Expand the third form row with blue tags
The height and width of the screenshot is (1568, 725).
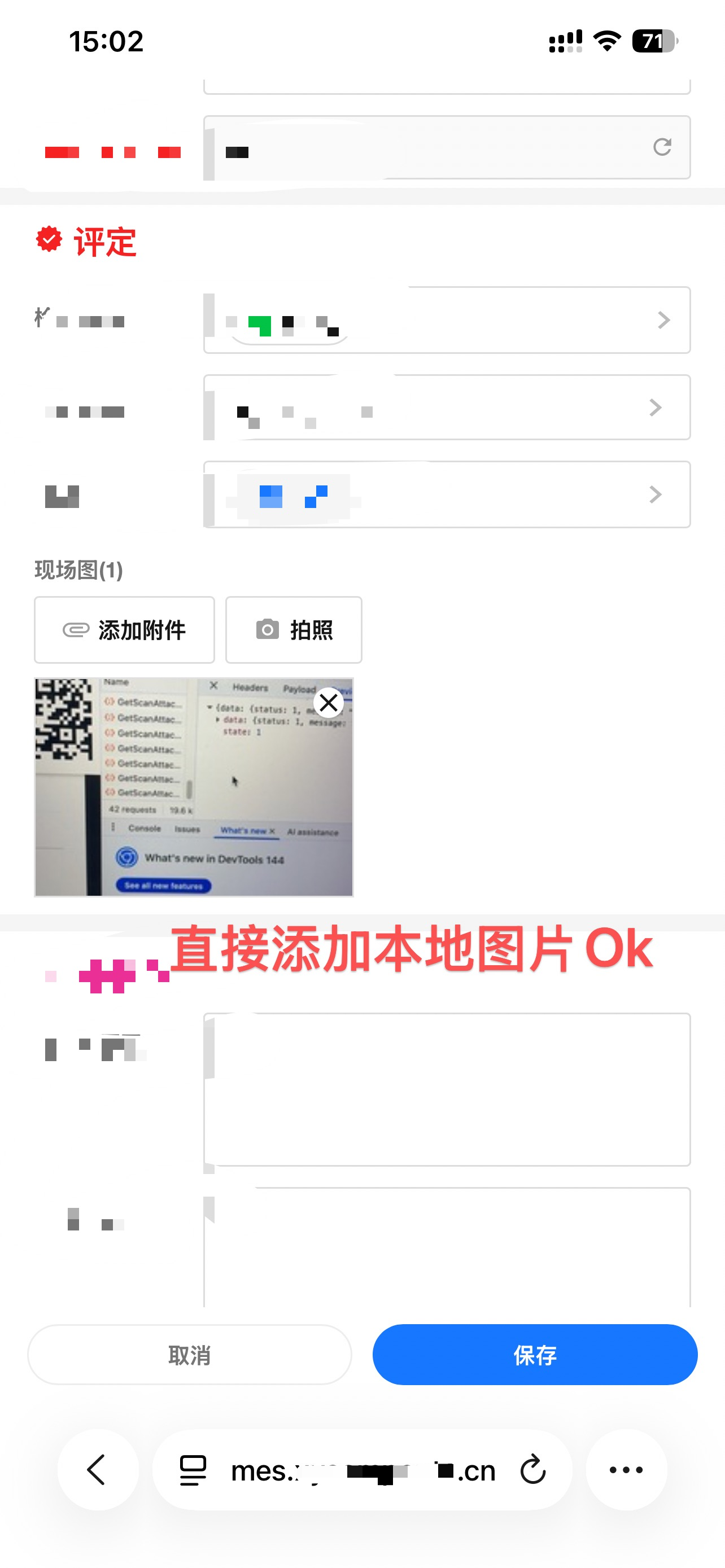(x=656, y=495)
